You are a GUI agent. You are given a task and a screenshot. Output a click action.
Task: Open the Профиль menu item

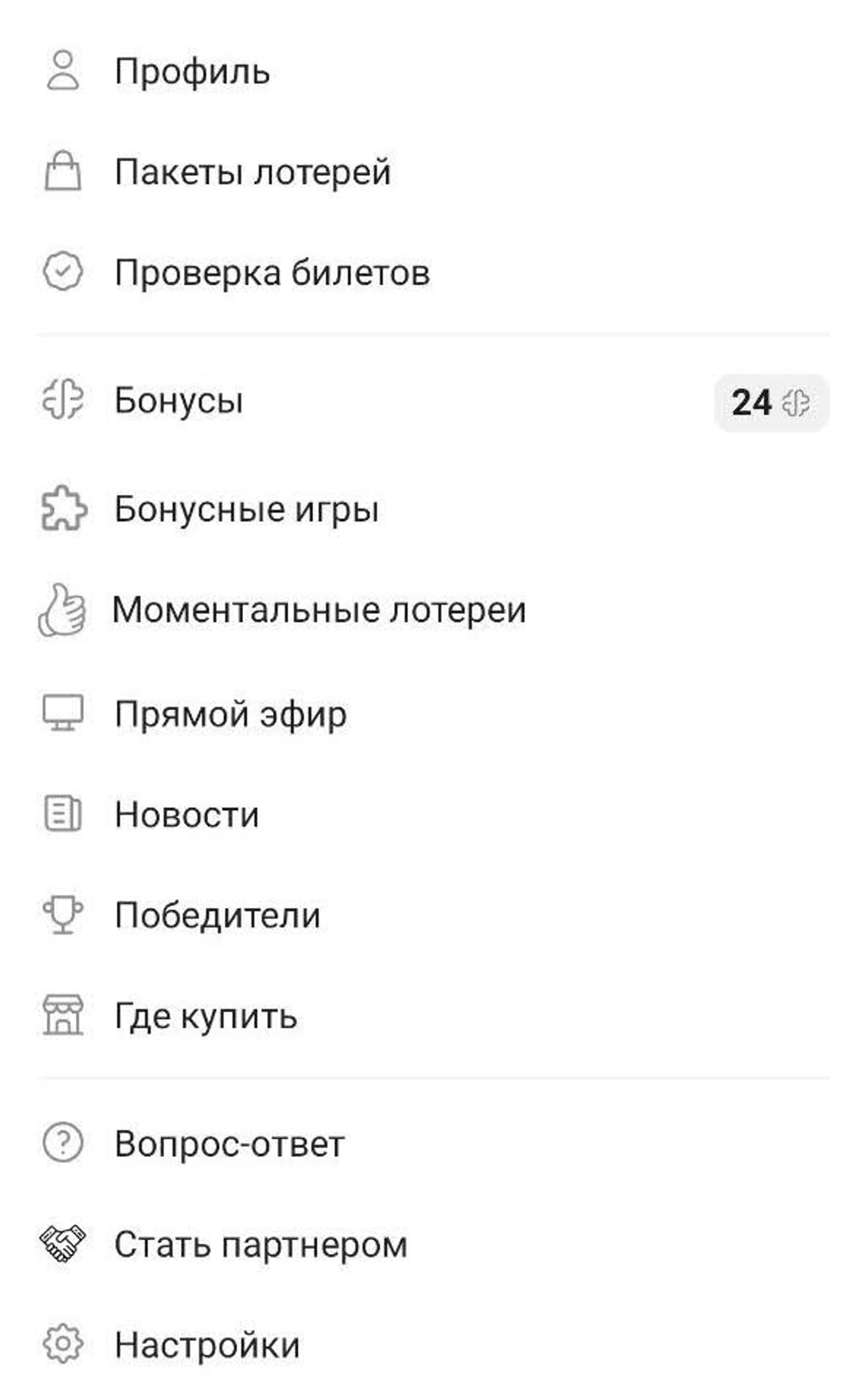click(431, 71)
